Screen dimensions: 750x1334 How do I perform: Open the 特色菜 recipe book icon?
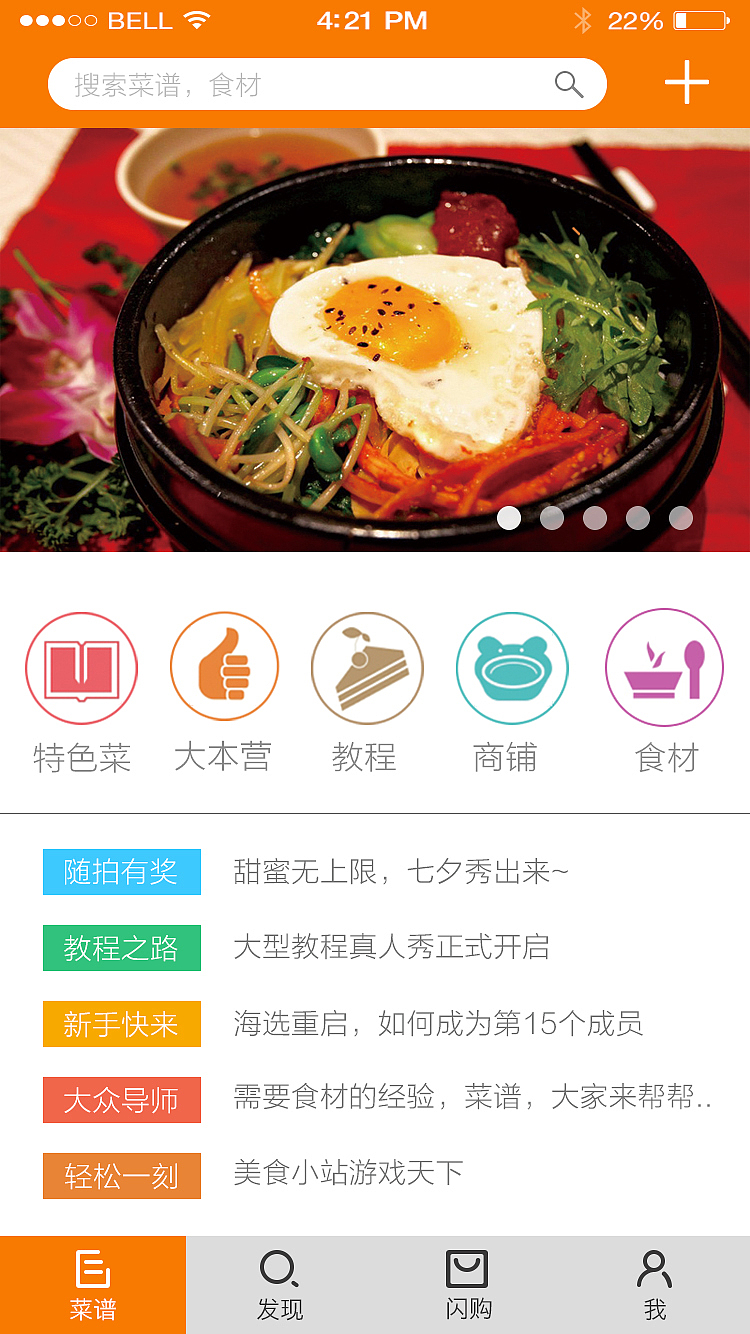point(82,667)
